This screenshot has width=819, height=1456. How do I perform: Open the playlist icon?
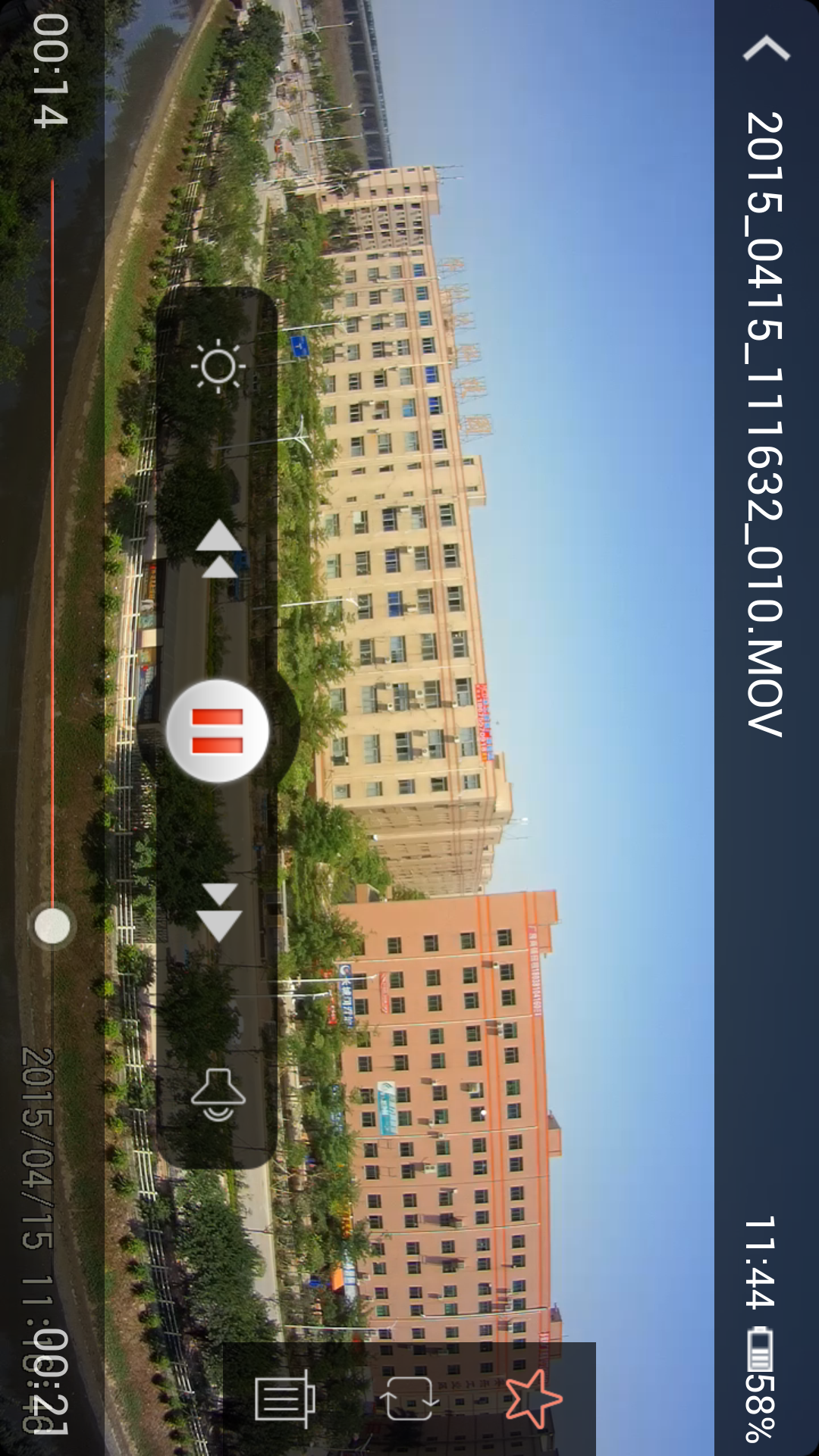(284, 1399)
